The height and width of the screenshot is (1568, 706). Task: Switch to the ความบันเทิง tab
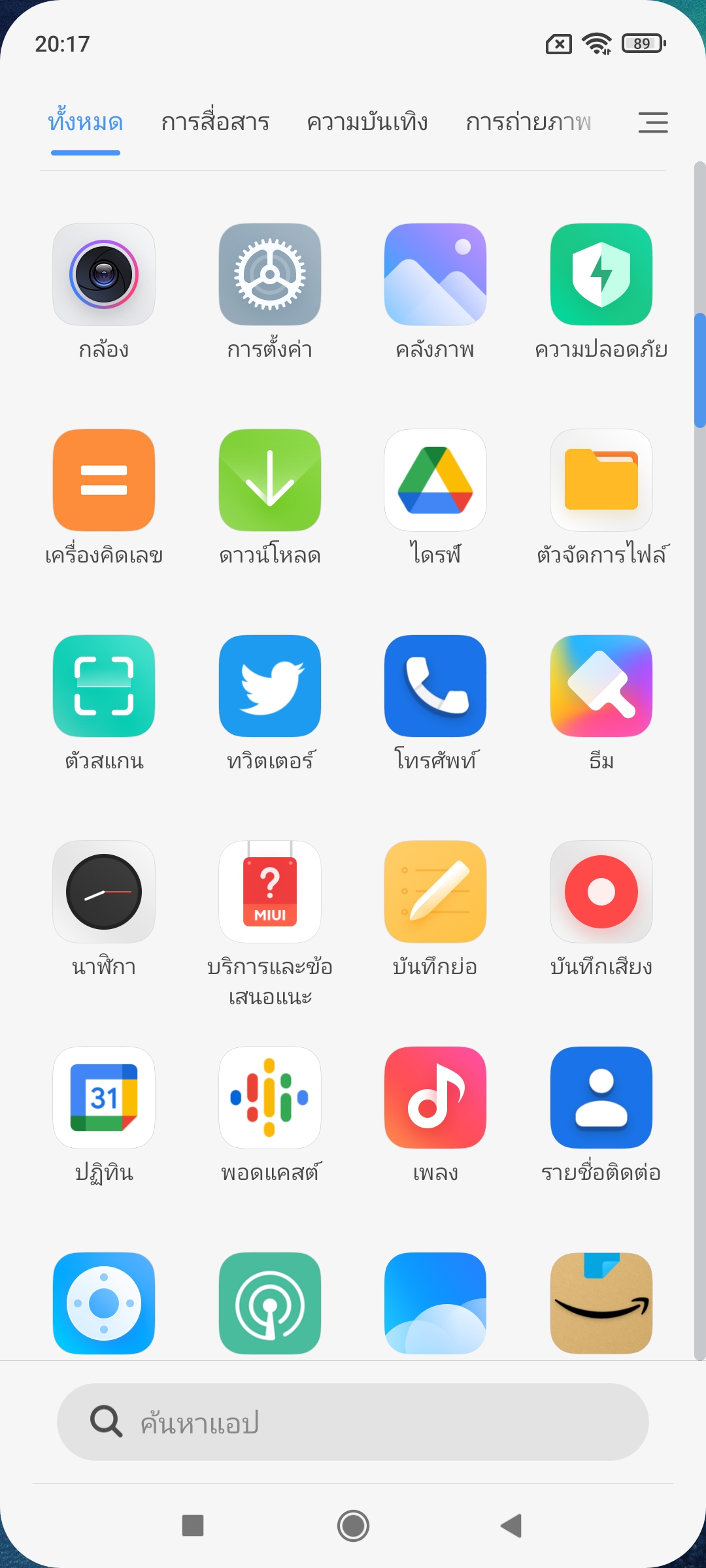pos(367,122)
